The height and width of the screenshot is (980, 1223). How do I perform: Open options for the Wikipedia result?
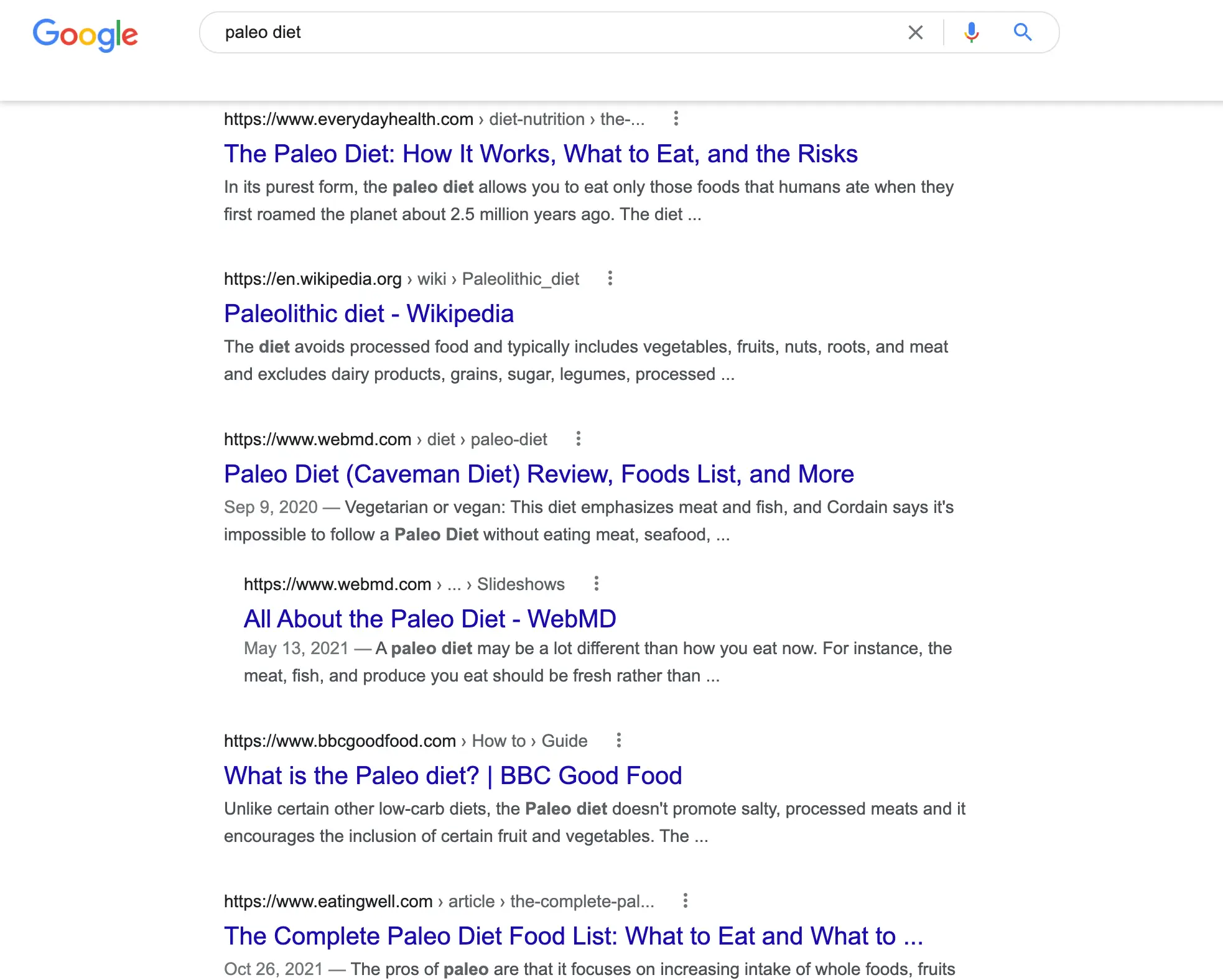[610, 278]
